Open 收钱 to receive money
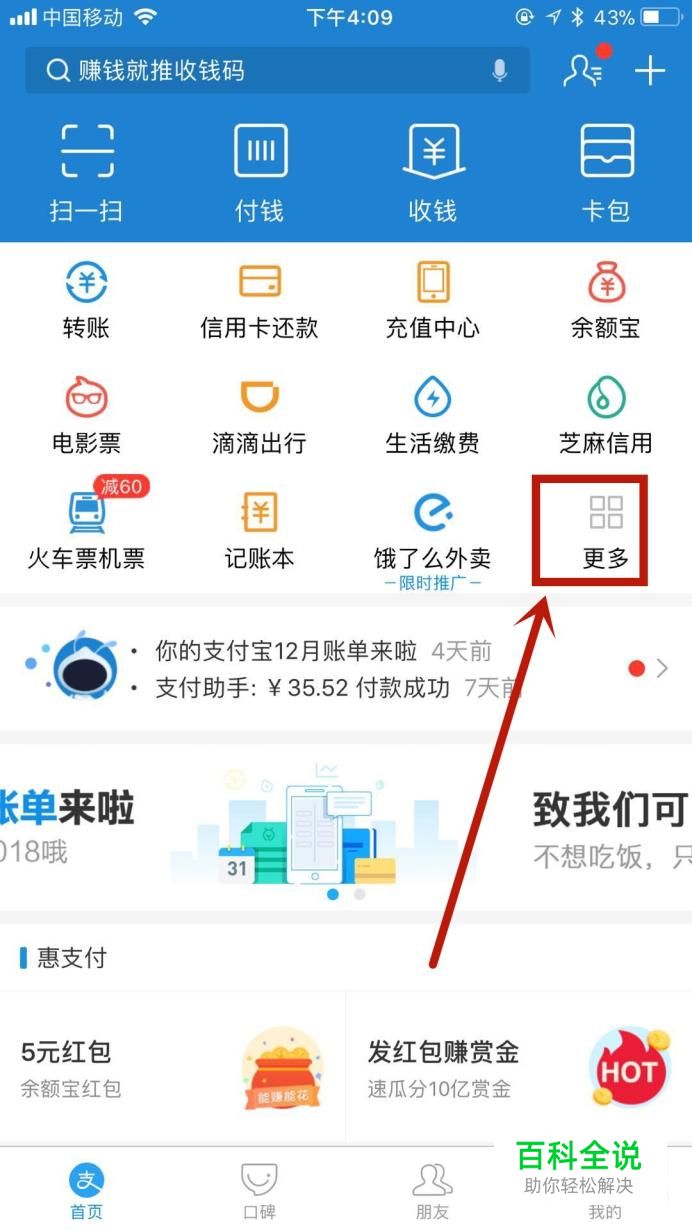Screen dimensions: 692x1230 click(x=433, y=173)
